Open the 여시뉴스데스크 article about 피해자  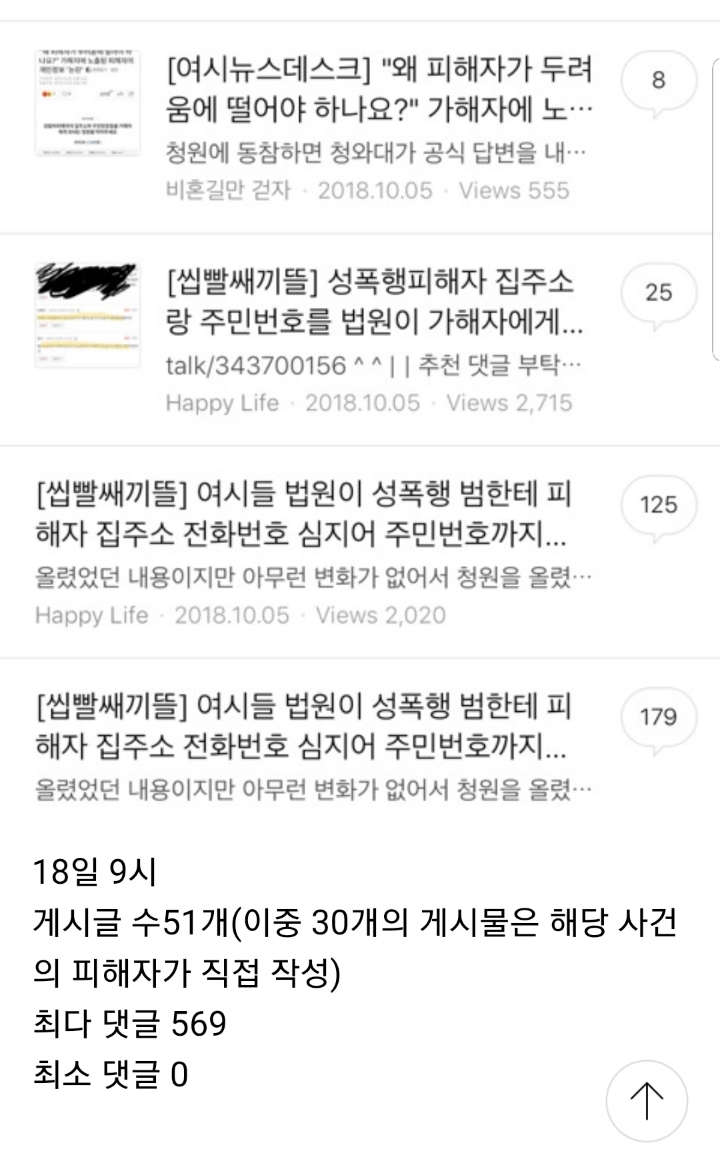[x=380, y=90]
